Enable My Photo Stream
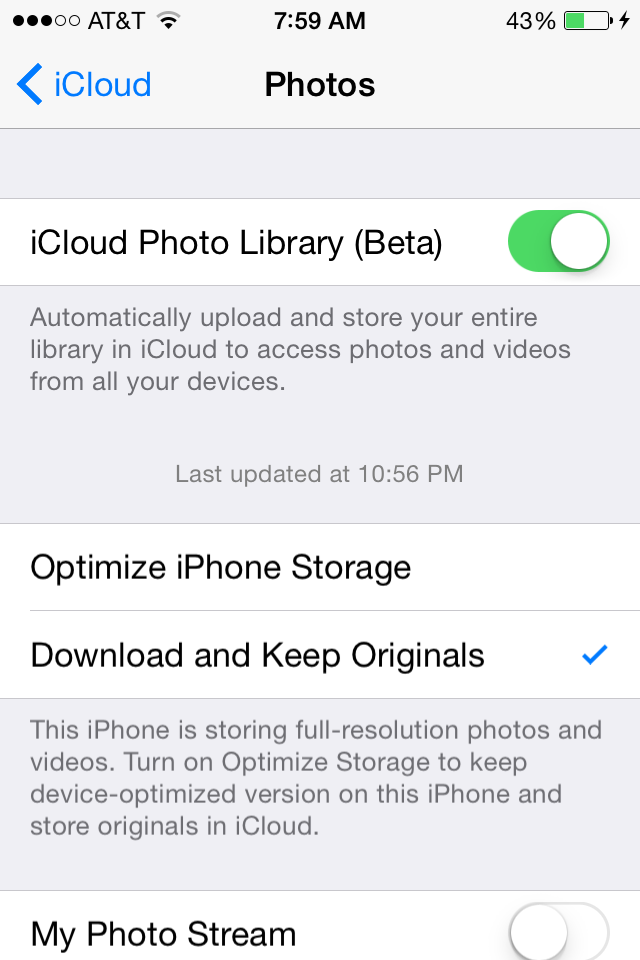The width and height of the screenshot is (640, 960). coord(559,932)
